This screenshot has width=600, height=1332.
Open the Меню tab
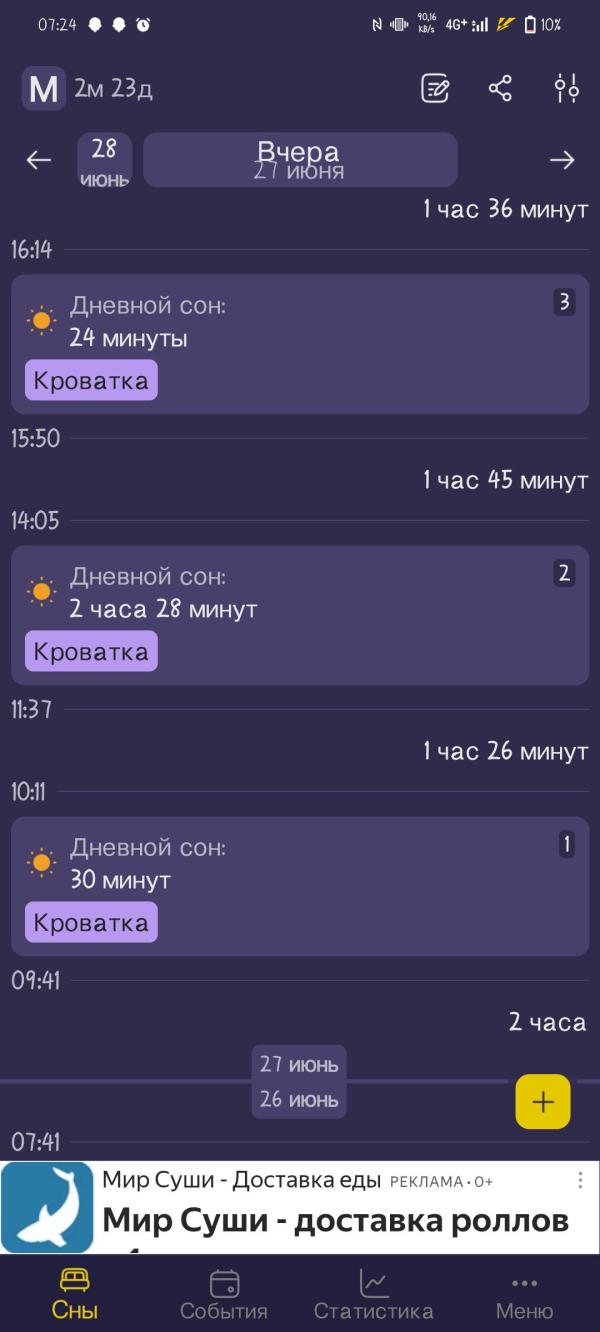(x=524, y=1294)
